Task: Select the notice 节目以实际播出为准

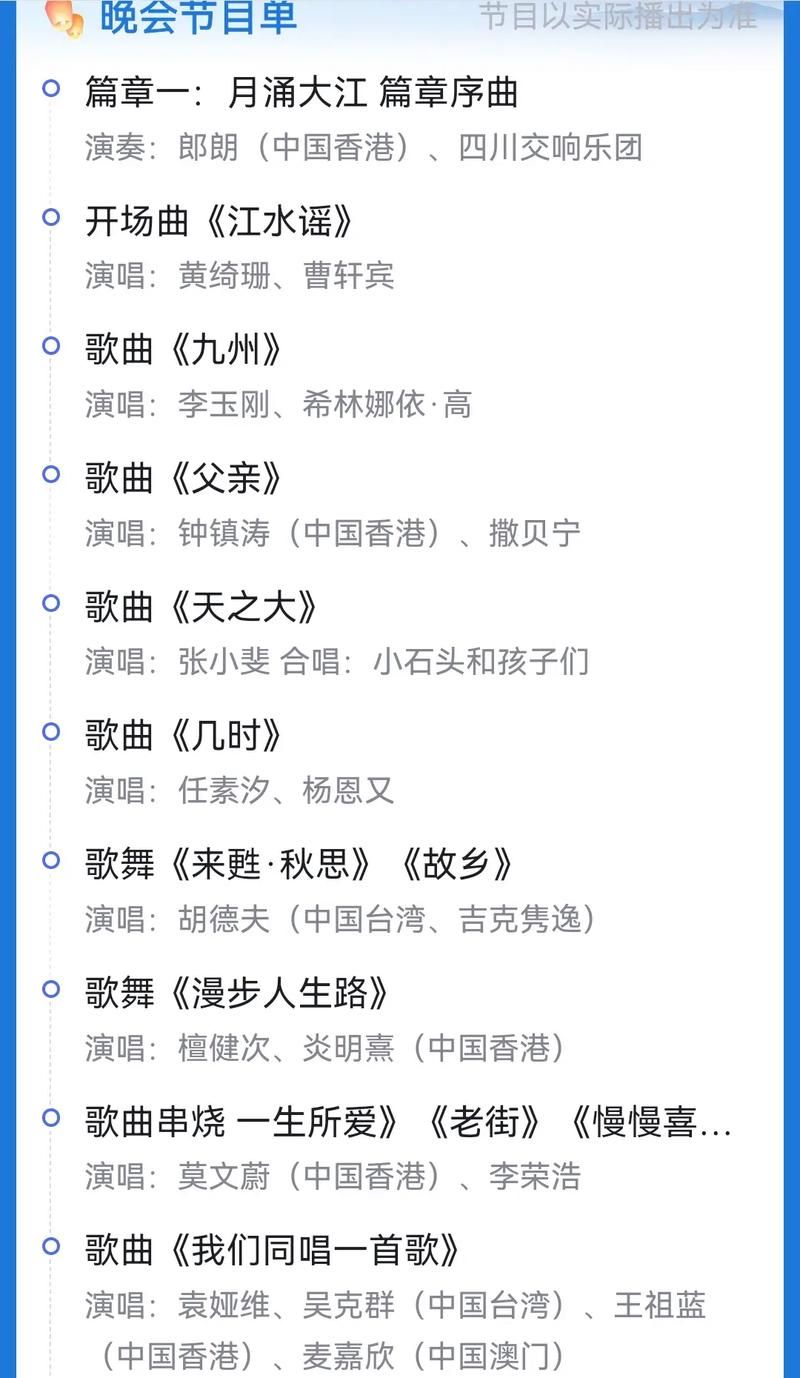Action: pos(613,17)
